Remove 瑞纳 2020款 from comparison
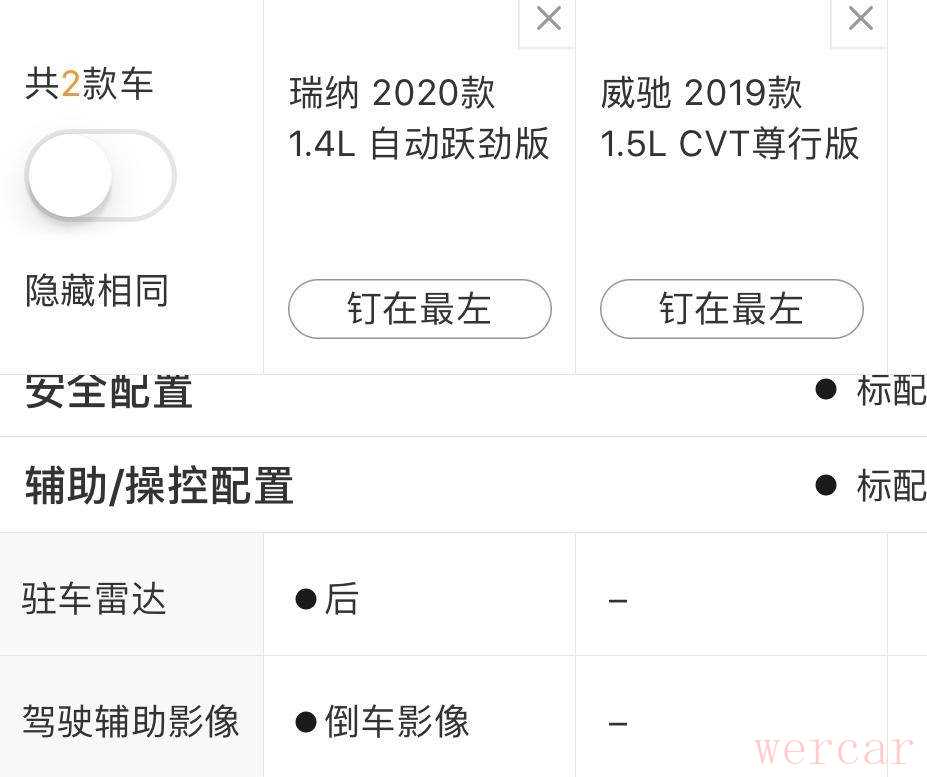Screen dimensions: 927x777 548,19
